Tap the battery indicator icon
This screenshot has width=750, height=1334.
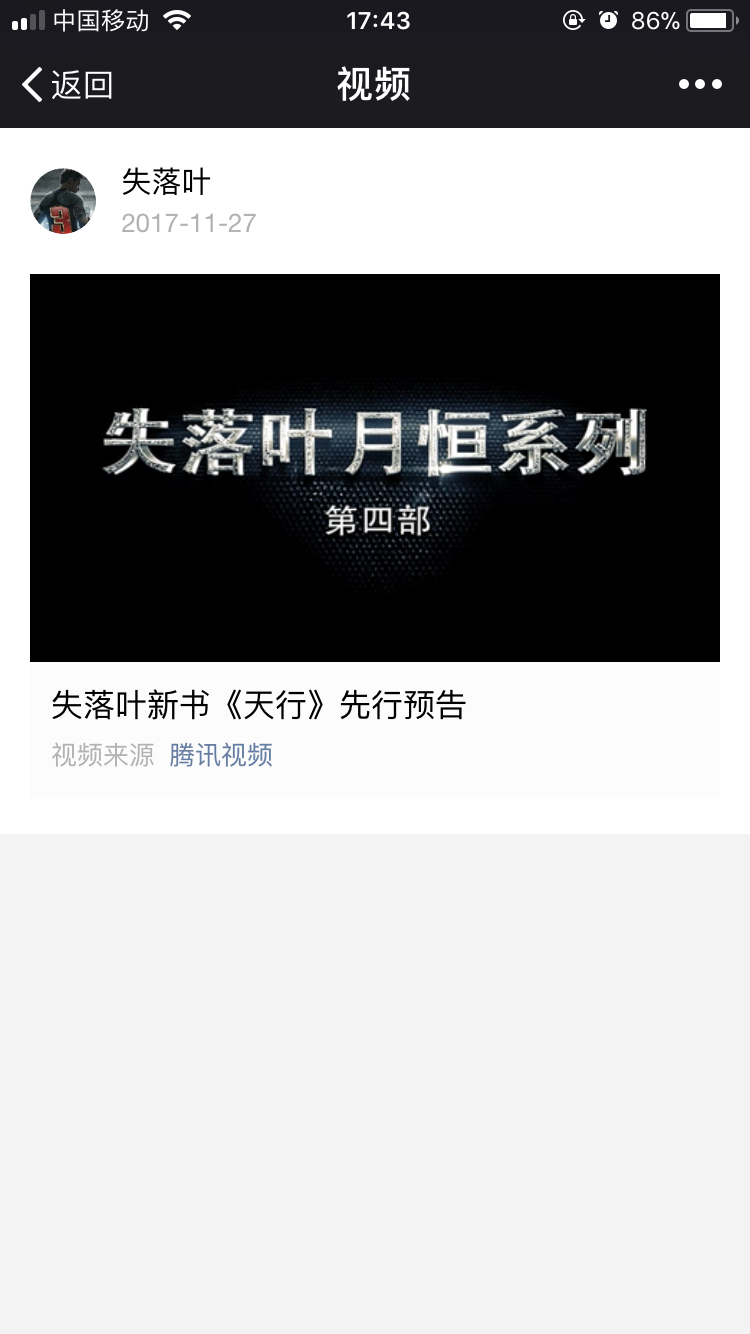point(712,19)
